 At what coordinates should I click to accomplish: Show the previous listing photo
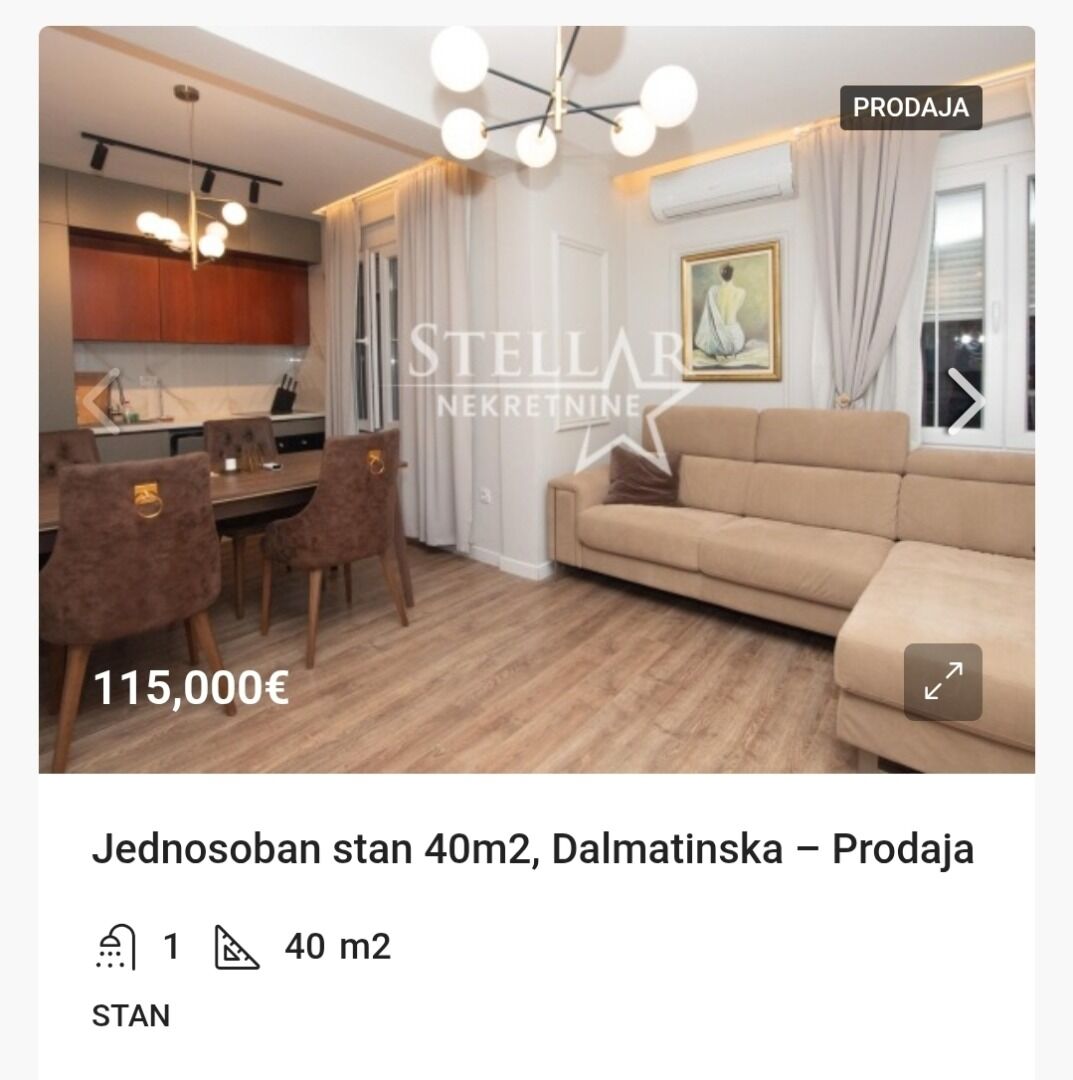coord(100,402)
